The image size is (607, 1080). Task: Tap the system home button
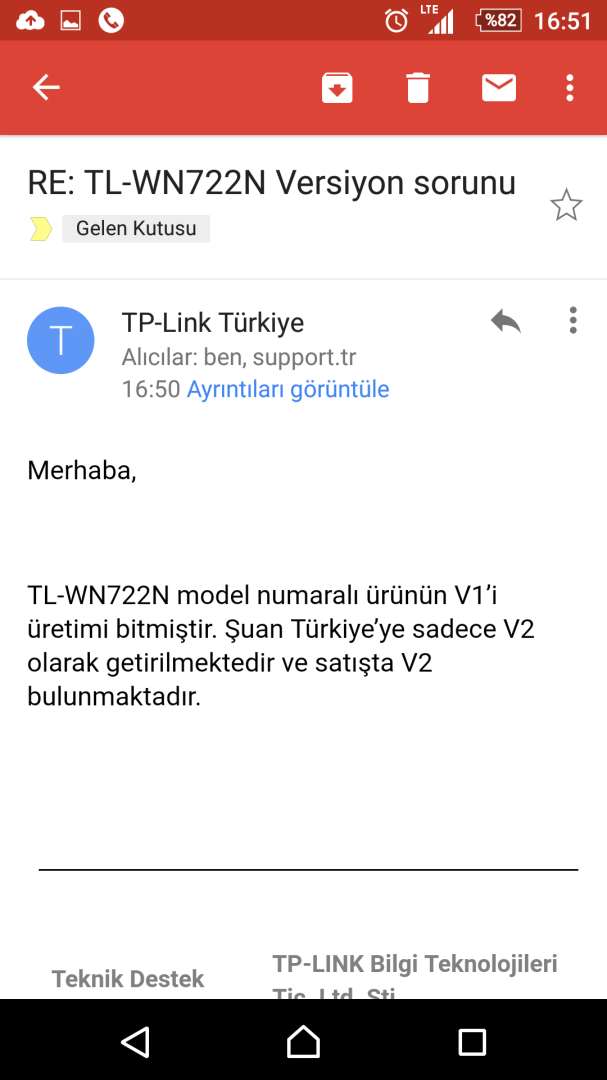tap(303, 1041)
